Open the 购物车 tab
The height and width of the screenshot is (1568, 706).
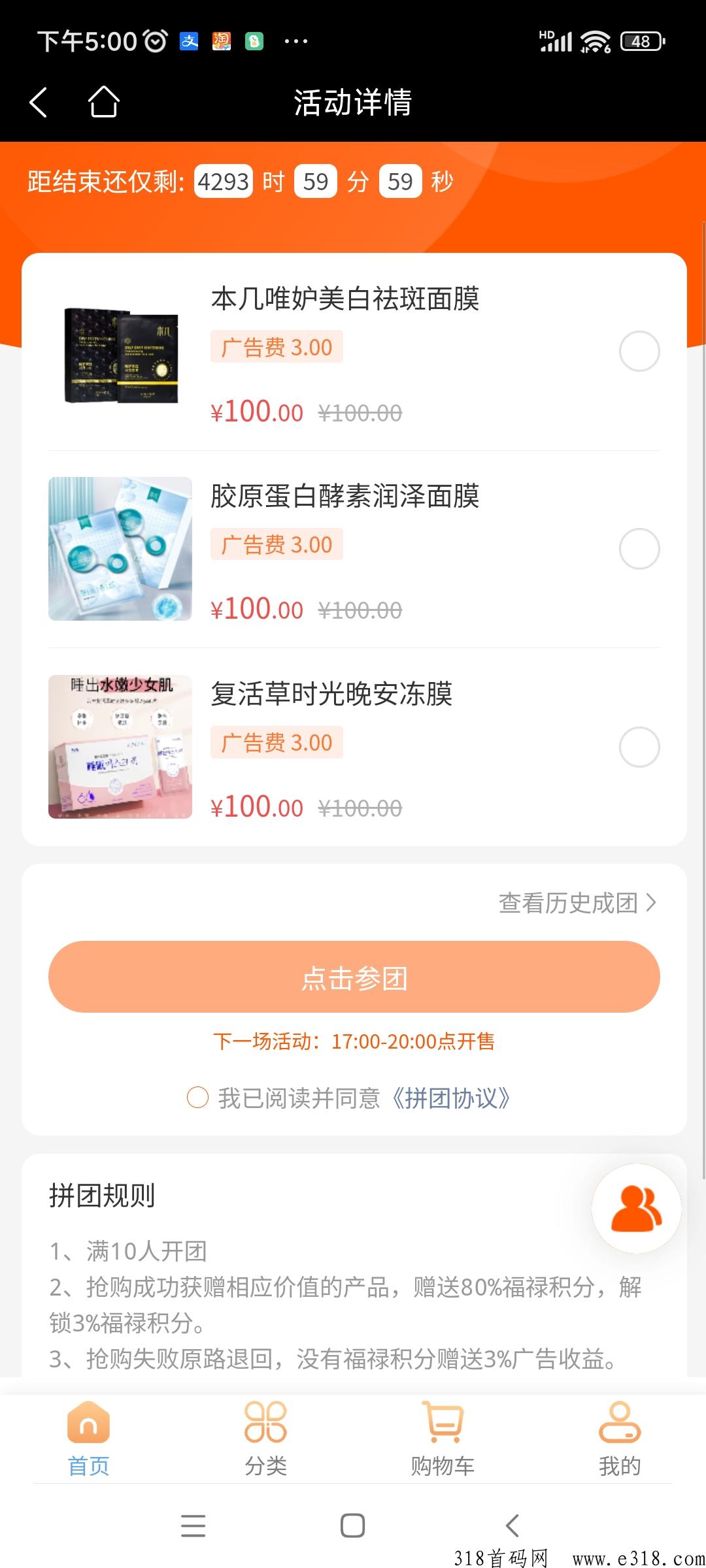pyautogui.click(x=443, y=1438)
